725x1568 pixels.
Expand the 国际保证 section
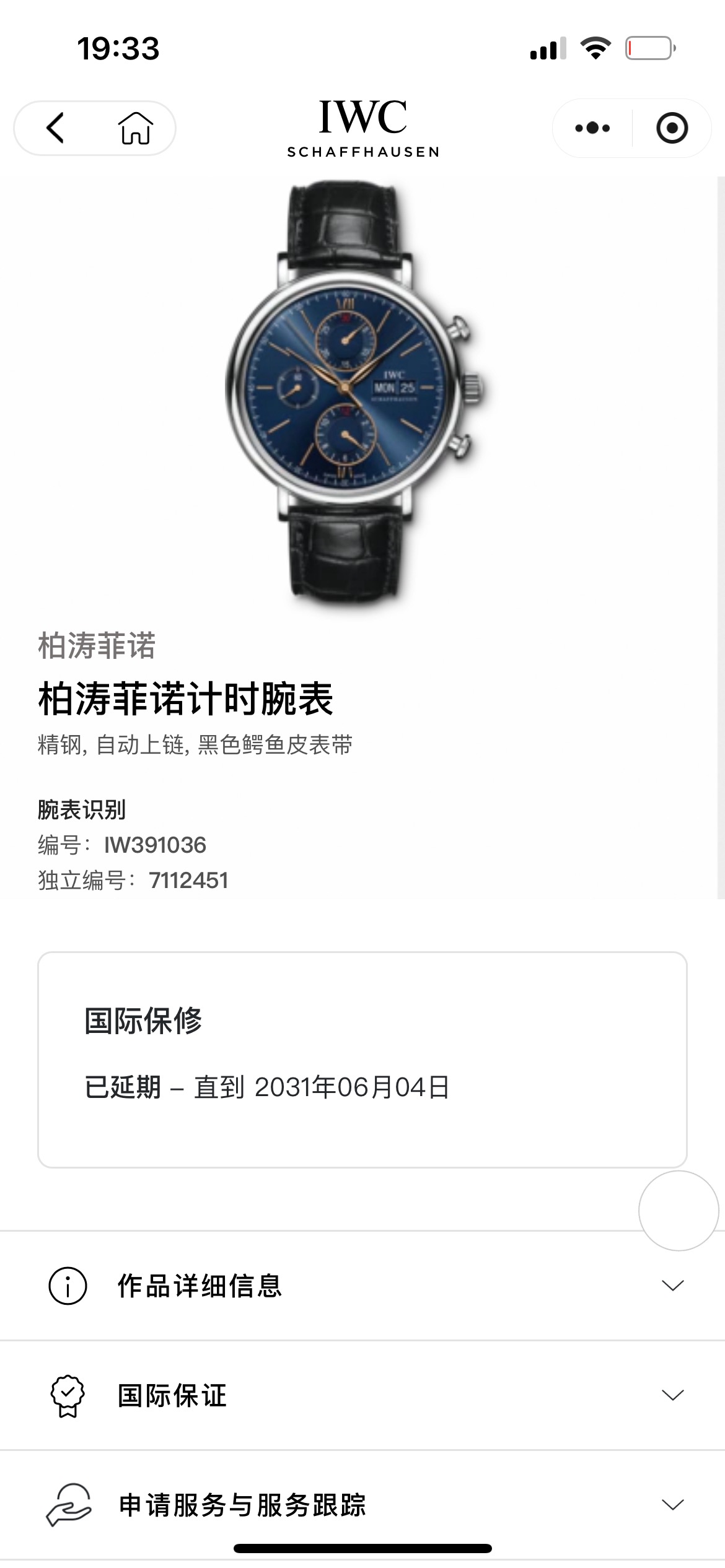(x=362, y=1395)
